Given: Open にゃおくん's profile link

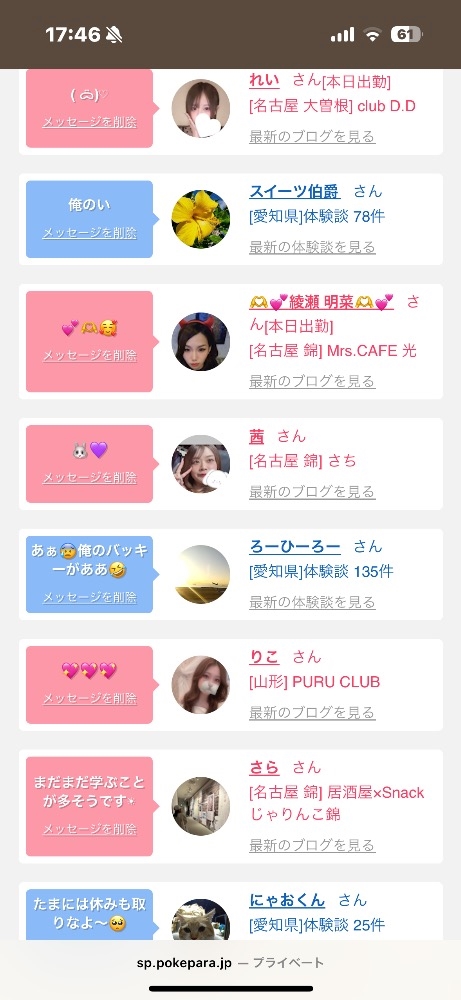Looking at the screenshot, I should pos(287,901).
